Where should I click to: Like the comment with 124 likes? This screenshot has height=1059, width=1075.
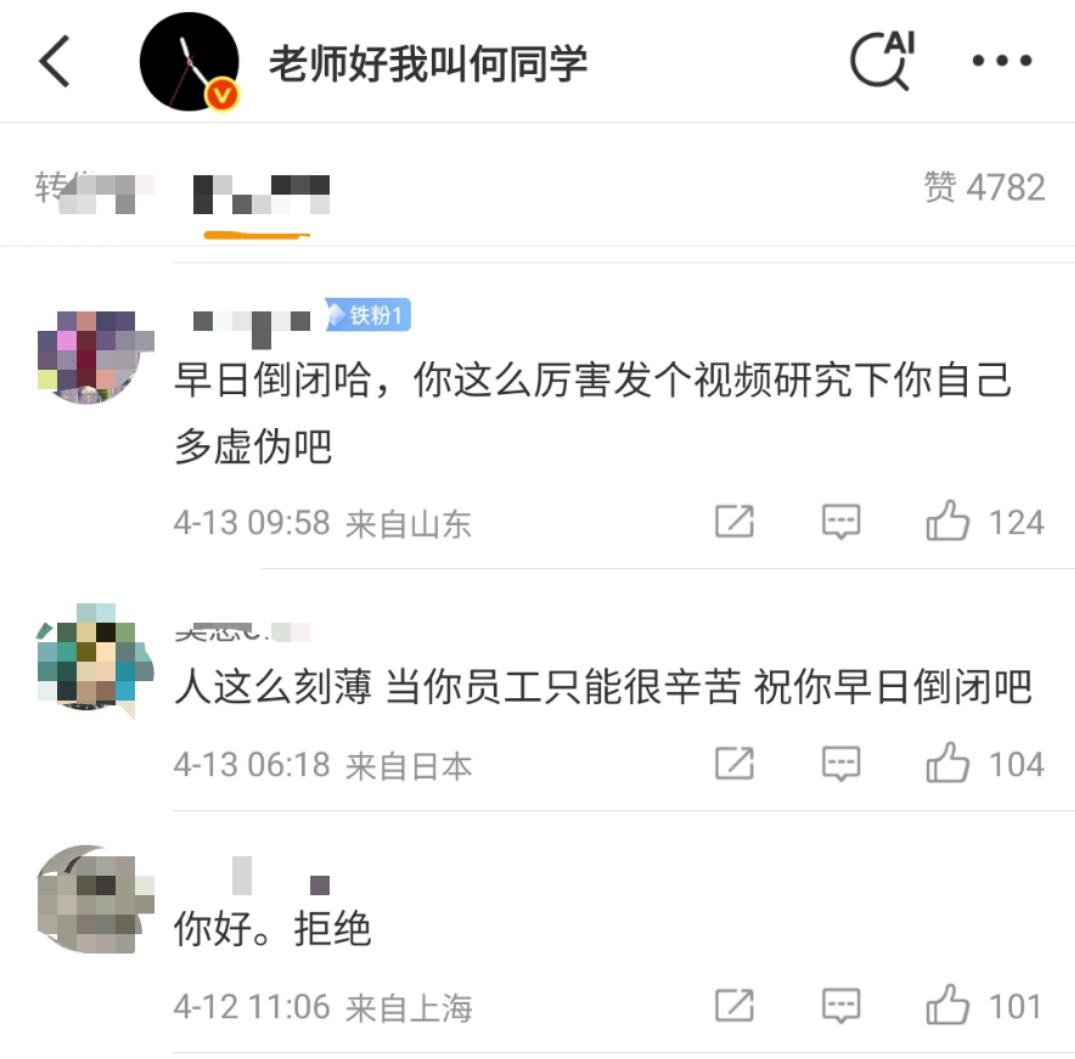coord(947,522)
